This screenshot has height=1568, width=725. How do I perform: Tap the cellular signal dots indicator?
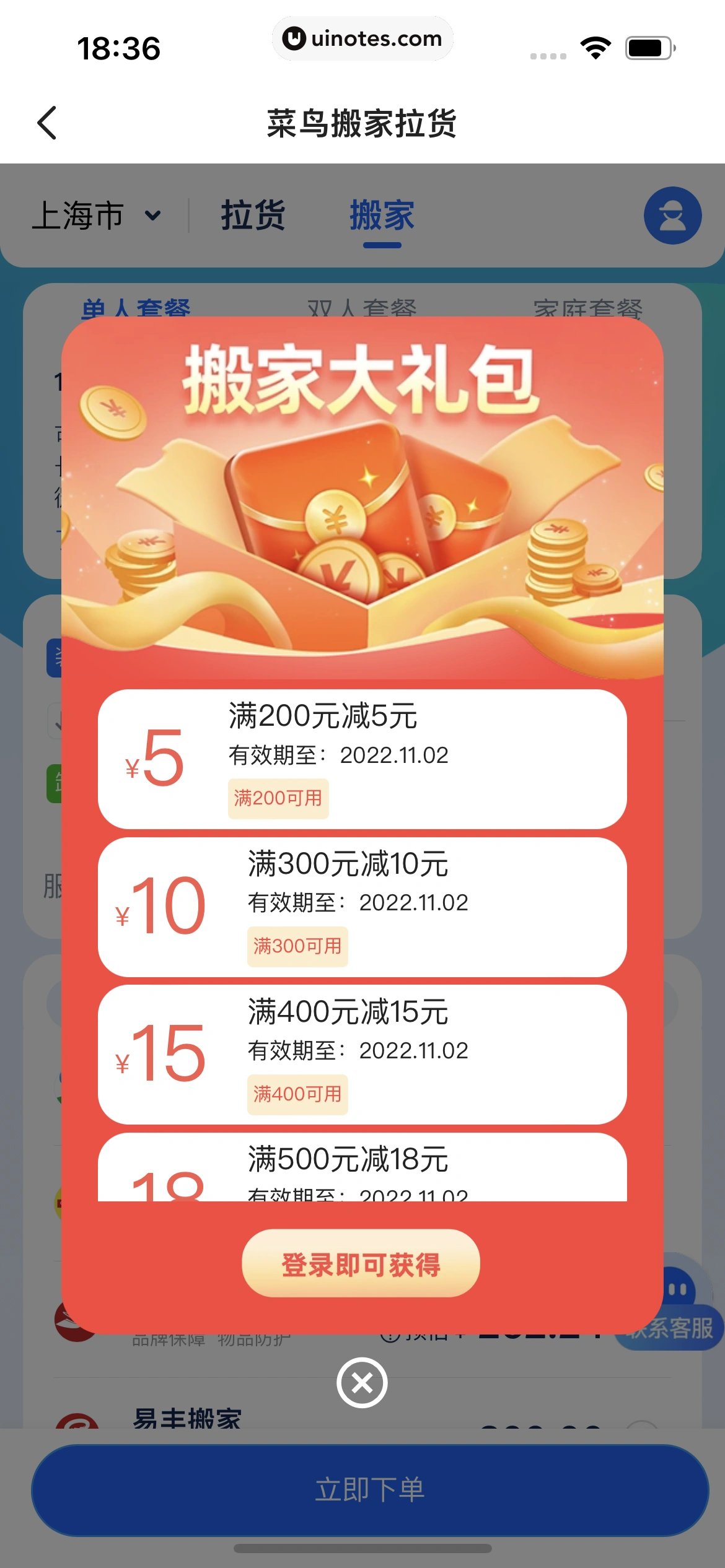[x=548, y=55]
